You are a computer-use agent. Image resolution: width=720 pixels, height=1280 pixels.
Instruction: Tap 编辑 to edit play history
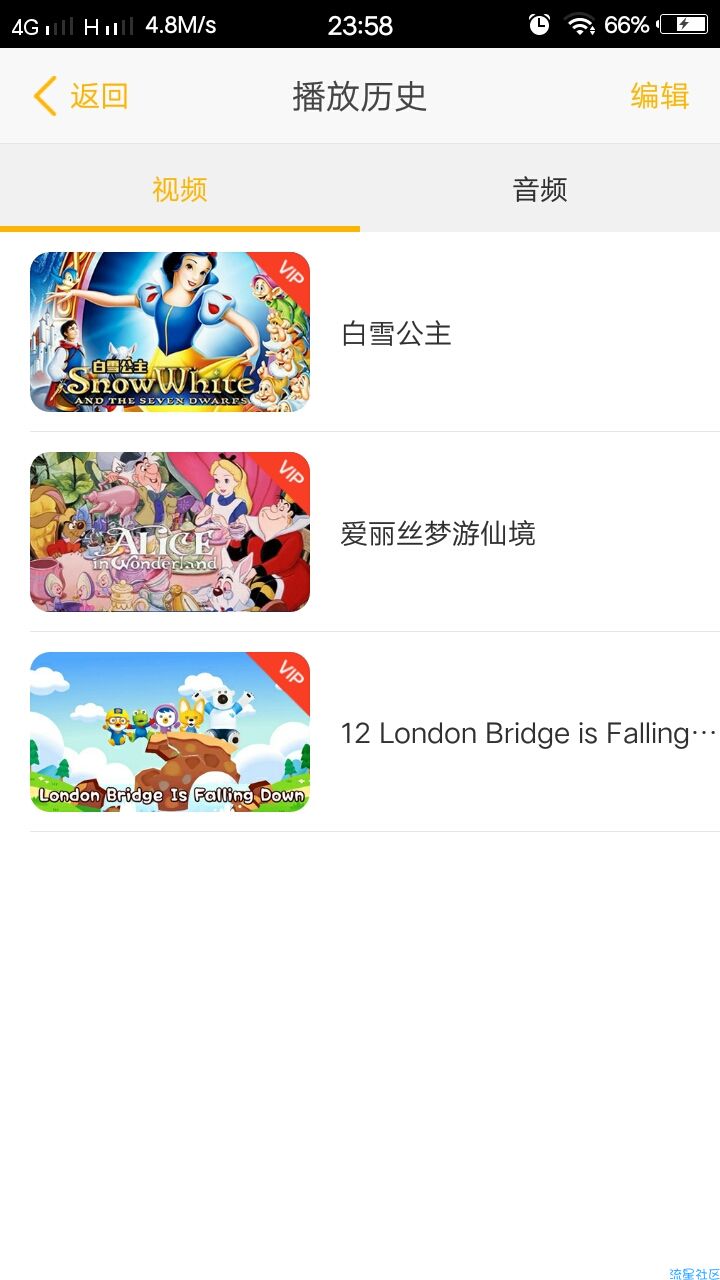(659, 96)
